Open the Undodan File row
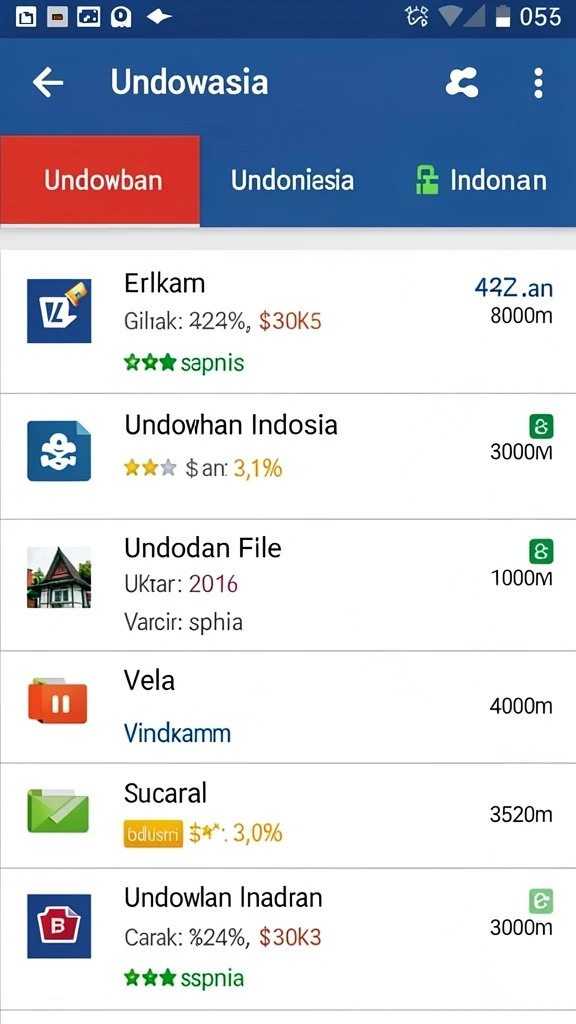The height and width of the screenshot is (1024, 576). pos(288,585)
